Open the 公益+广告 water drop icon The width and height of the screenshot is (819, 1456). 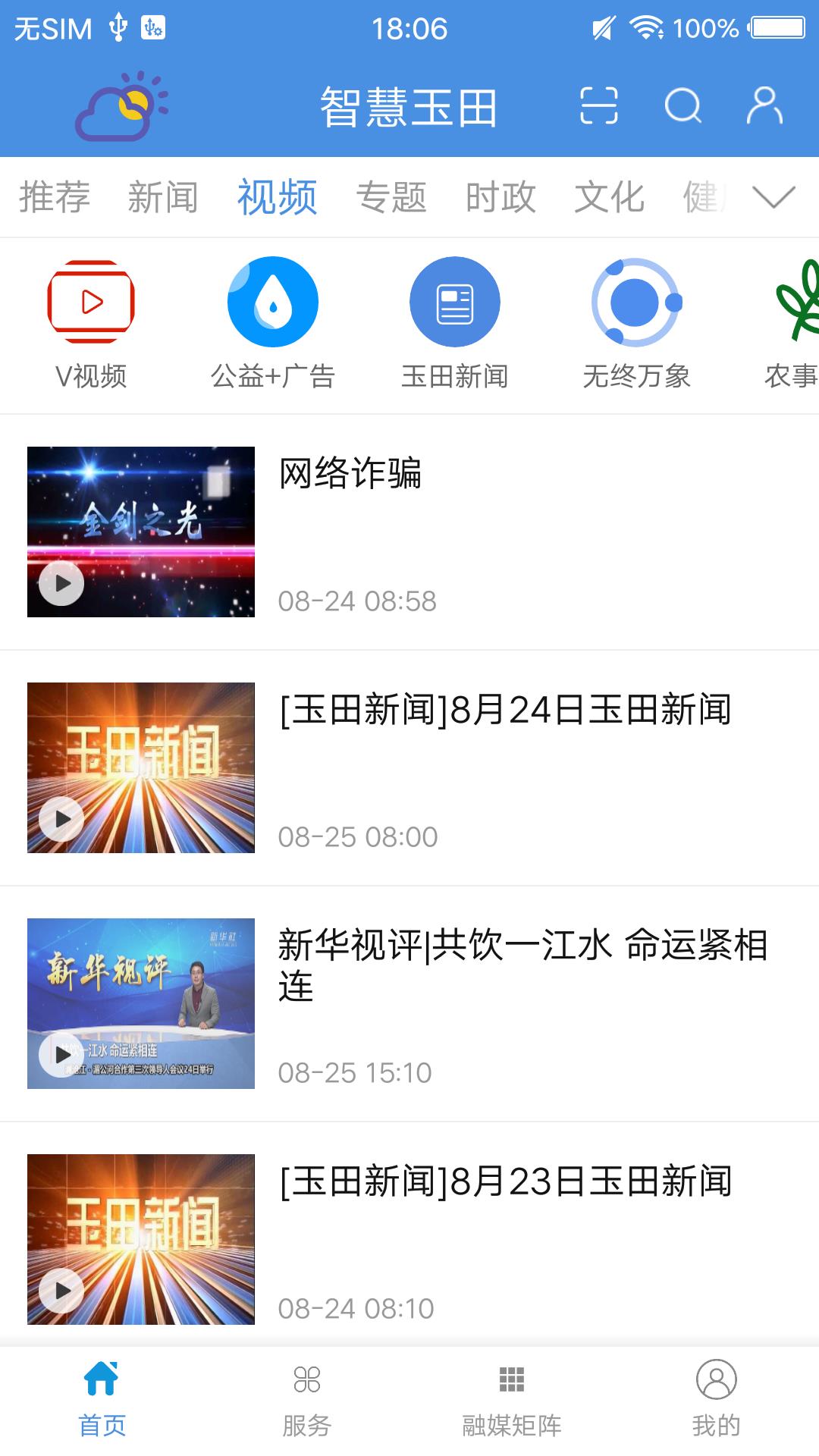tap(272, 300)
